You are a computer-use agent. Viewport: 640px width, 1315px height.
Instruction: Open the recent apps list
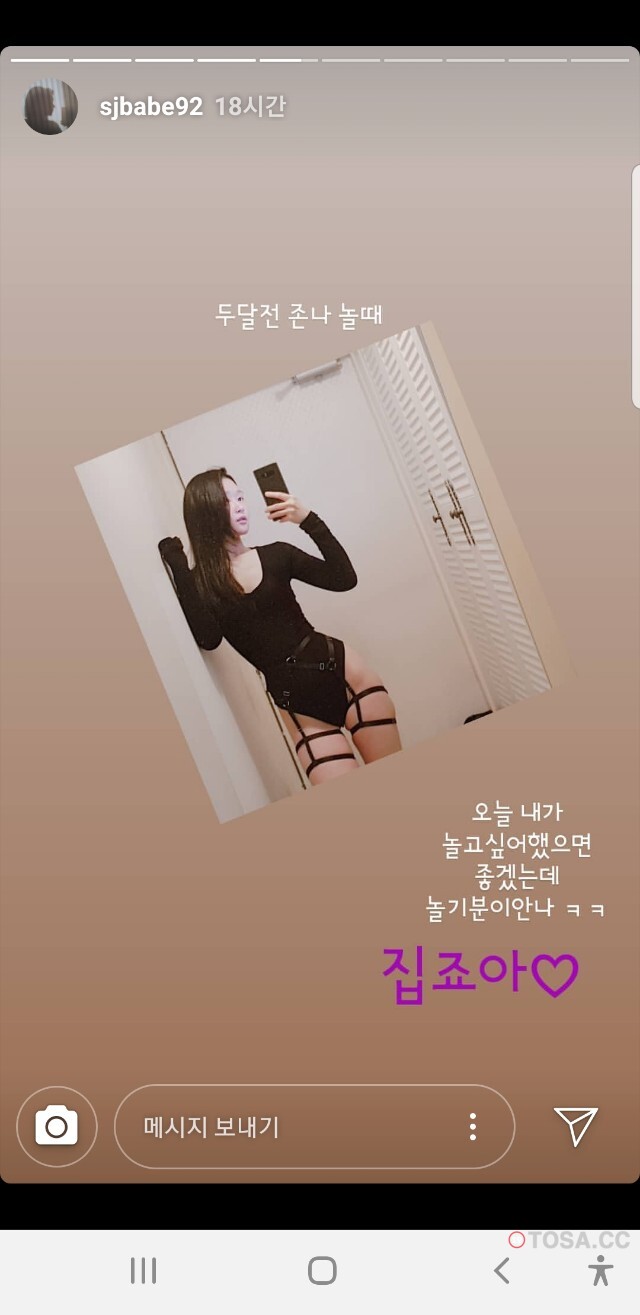click(143, 1271)
